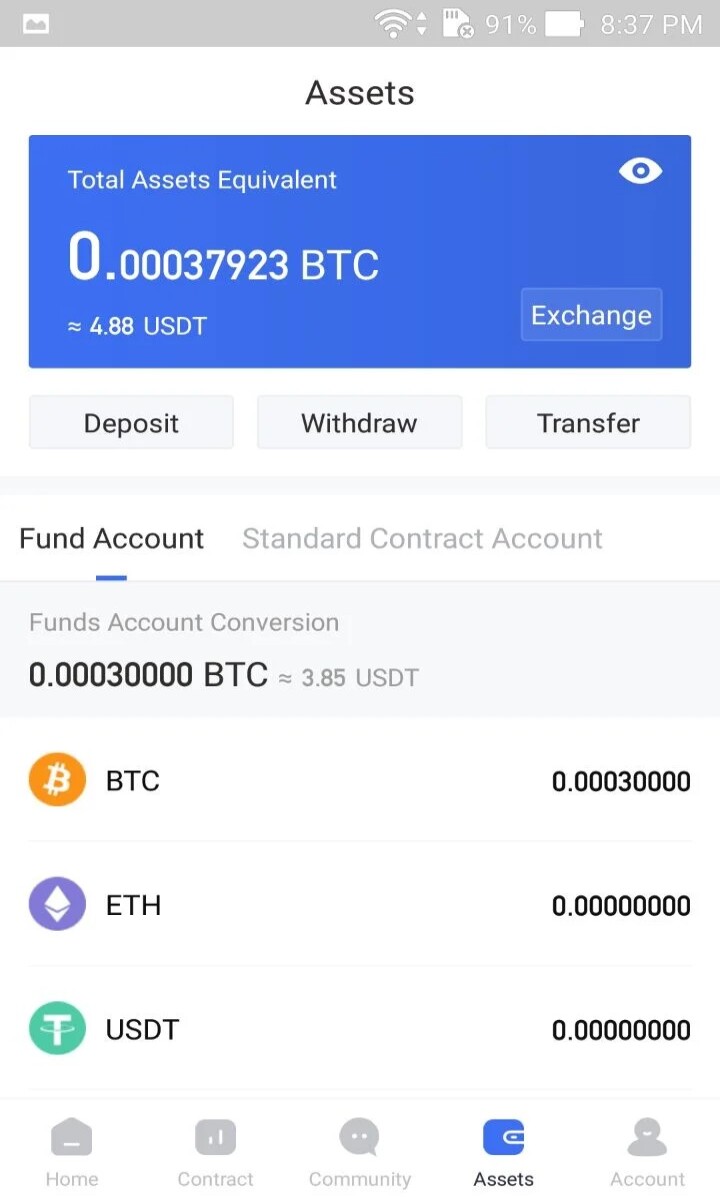Image resolution: width=720 pixels, height=1200 pixels.
Task: Open the BTC asset row
Action: click(x=360, y=780)
